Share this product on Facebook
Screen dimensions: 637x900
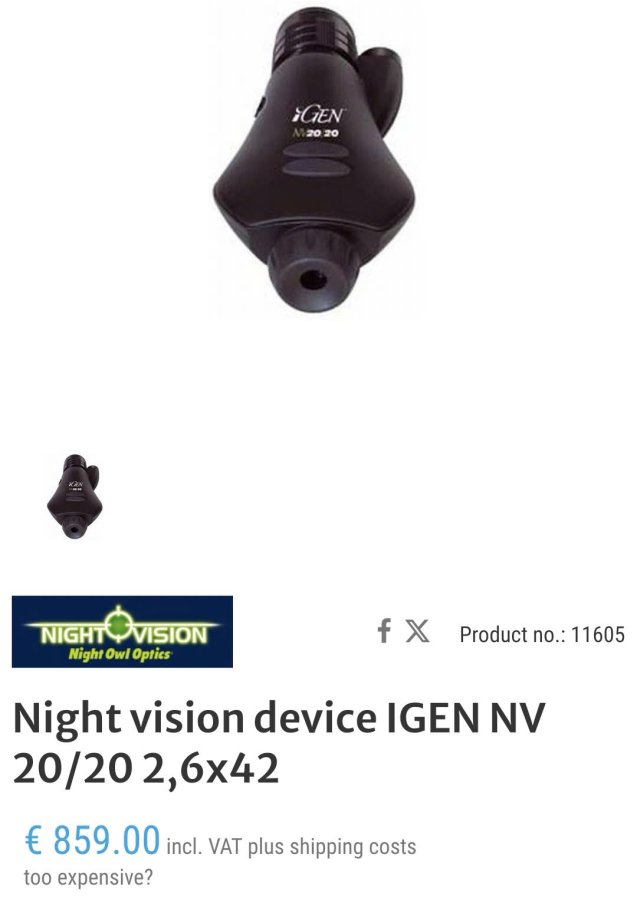pyautogui.click(x=383, y=631)
